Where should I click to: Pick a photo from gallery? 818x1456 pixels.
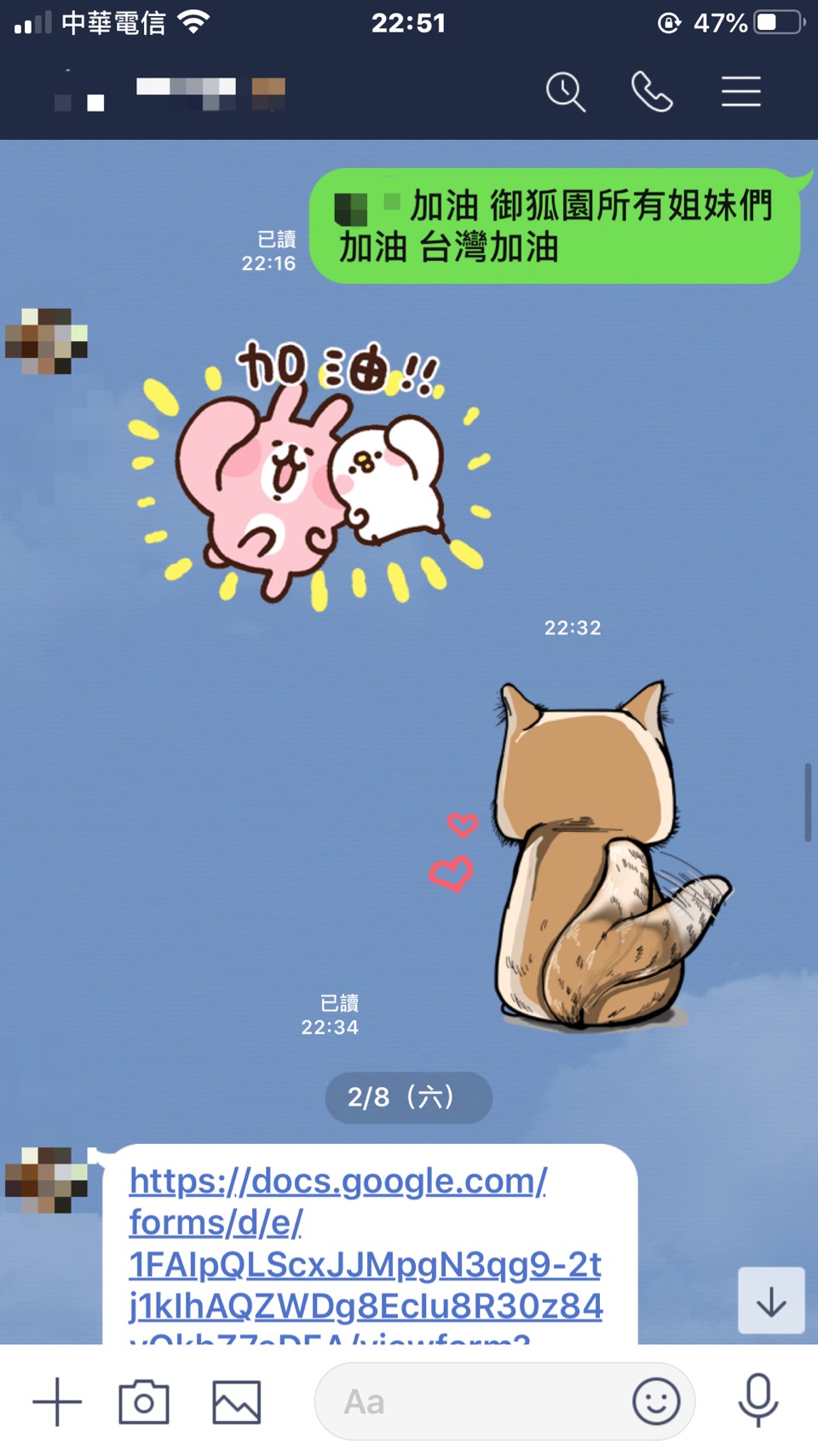click(x=236, y=1401)
